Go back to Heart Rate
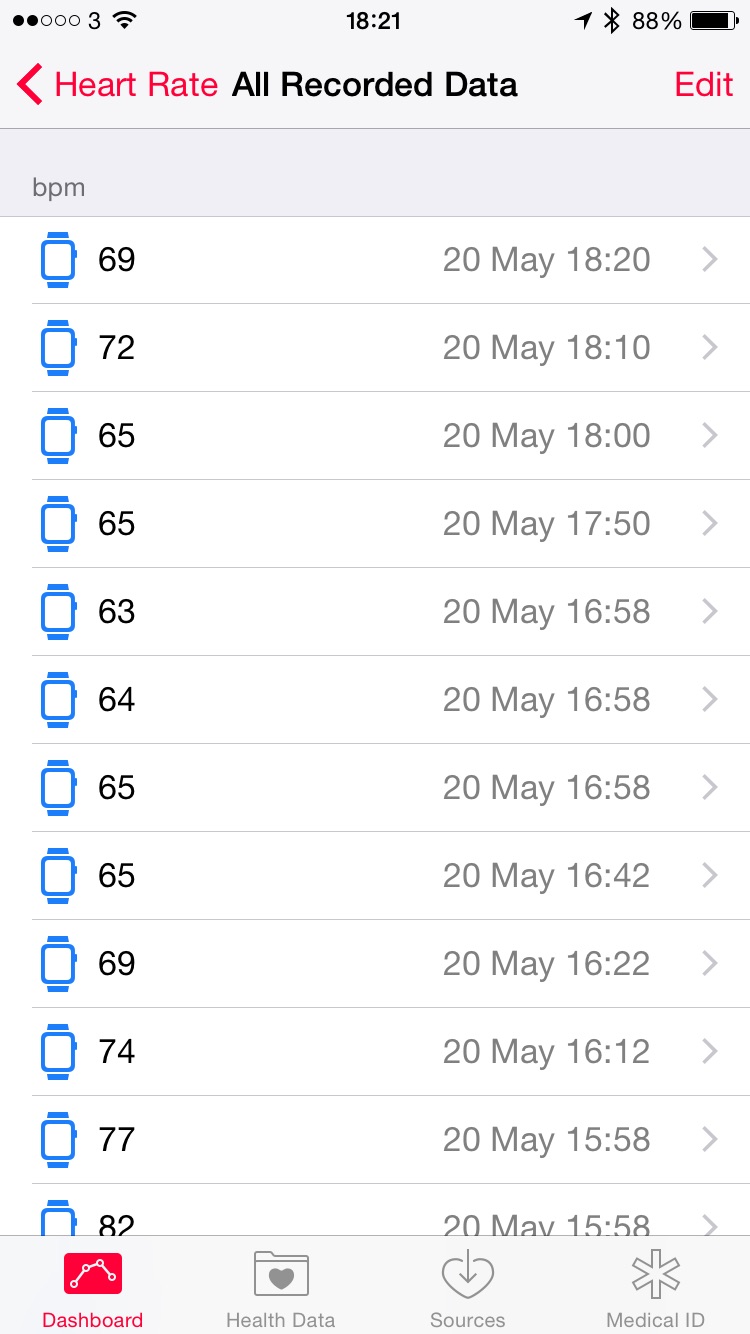Image resolution: width=750 pixels, height=1334 pixels. click(117, 85)
